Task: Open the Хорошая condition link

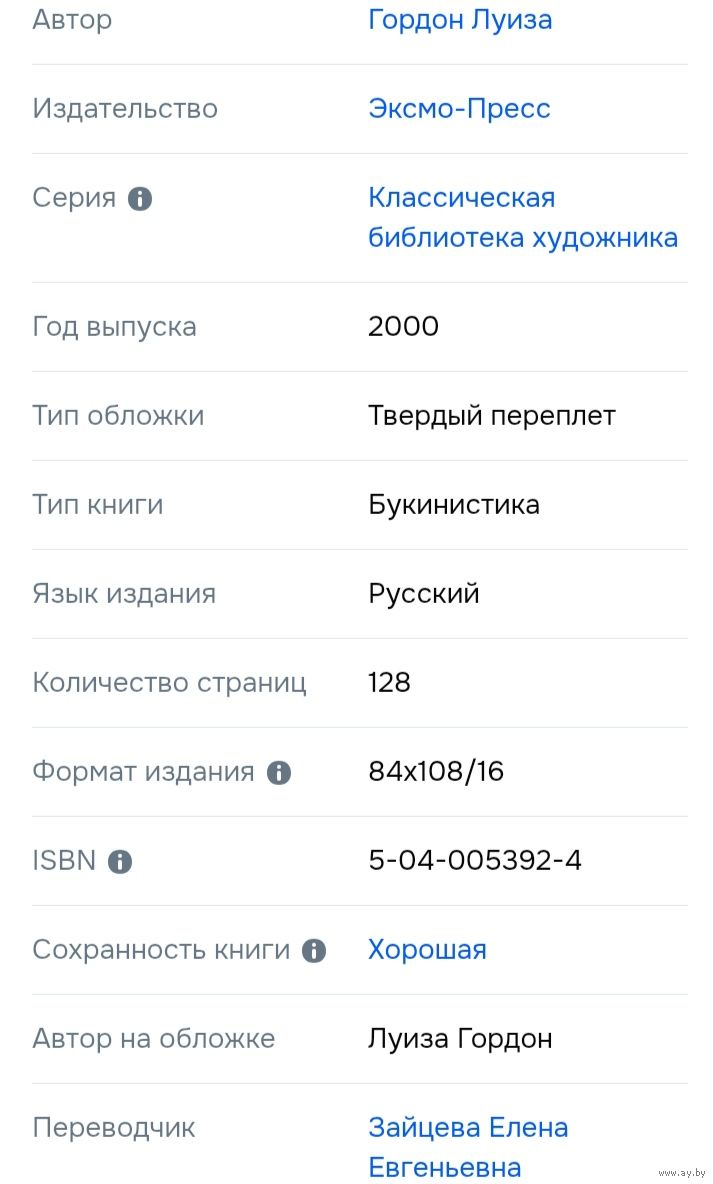Action: pyautogui.click(x=427, y=950)
